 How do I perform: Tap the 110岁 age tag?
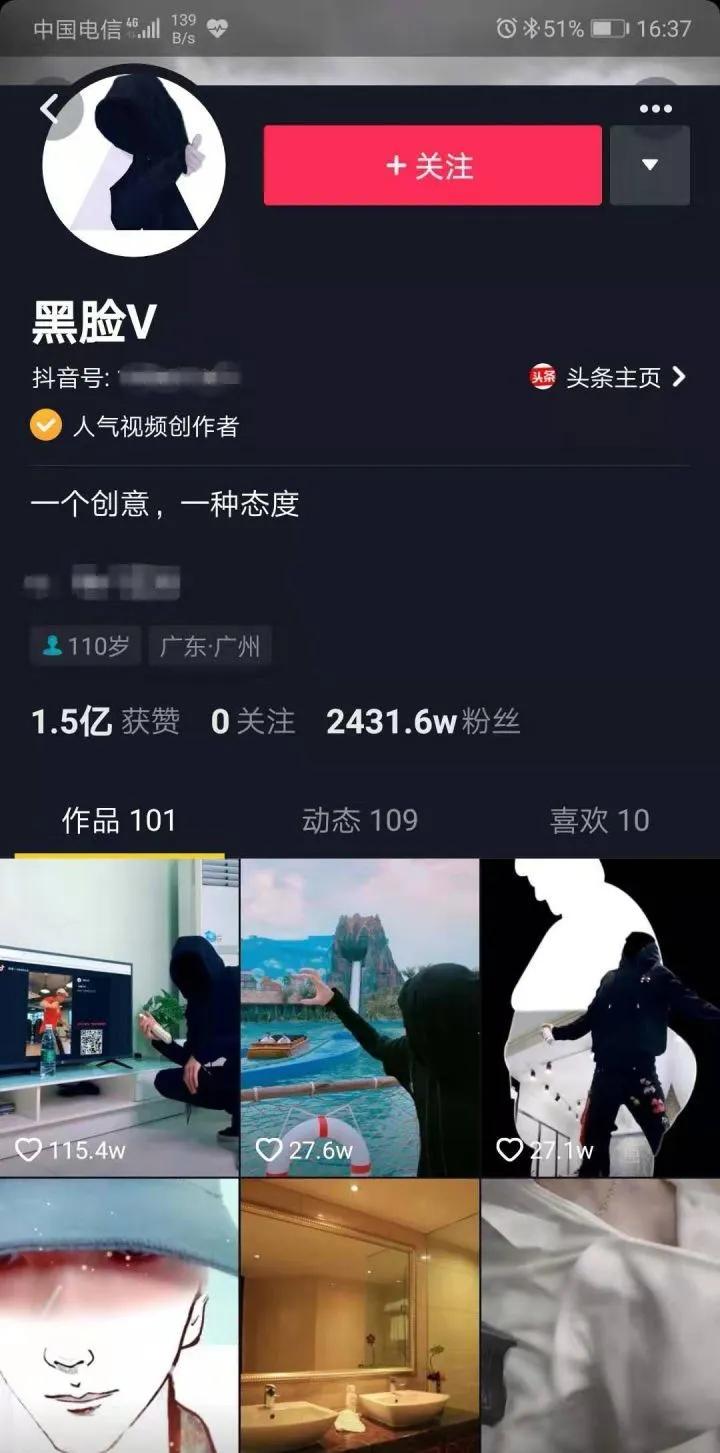click(85, 645)
